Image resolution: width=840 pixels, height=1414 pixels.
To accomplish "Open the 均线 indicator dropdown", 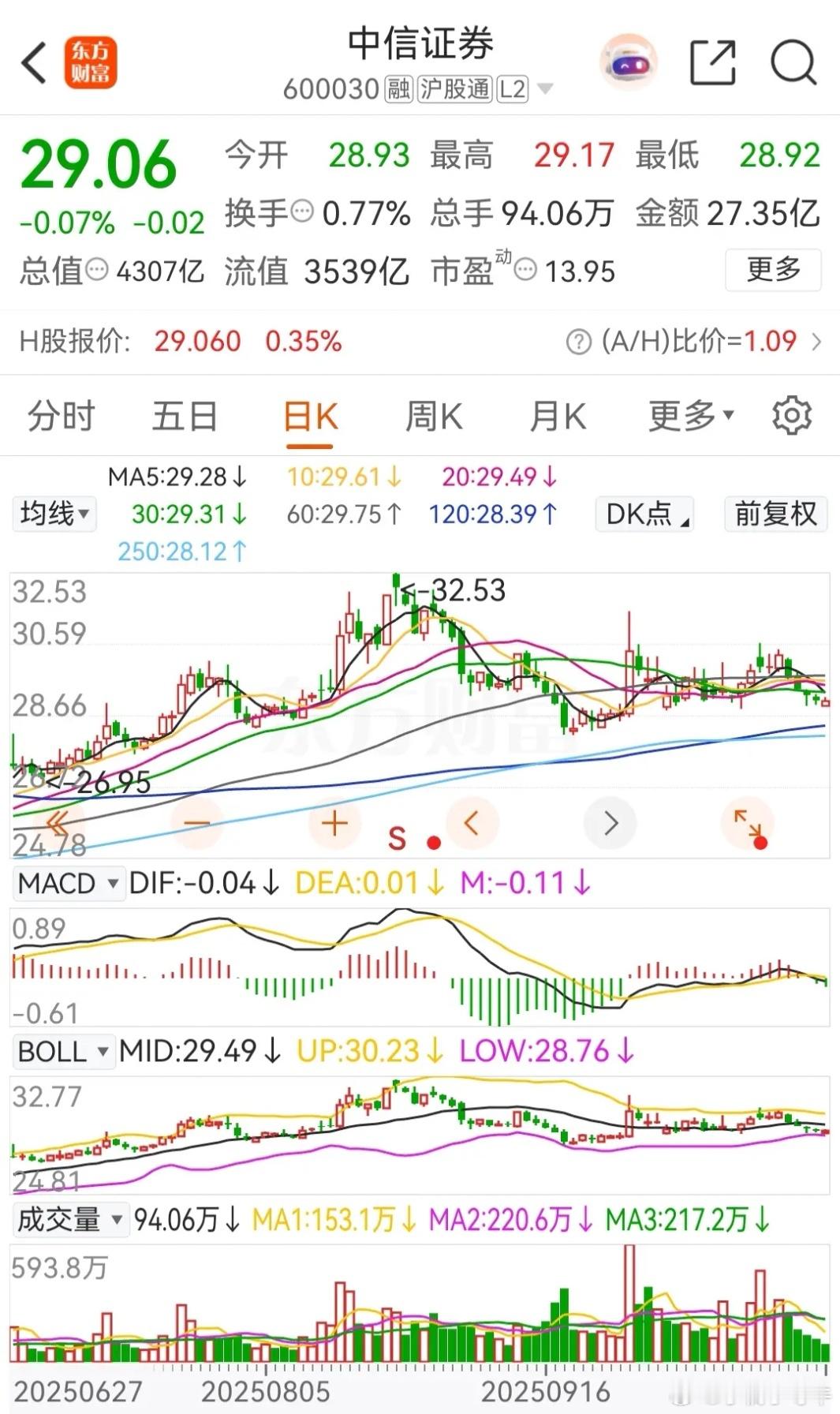I will (54, 514).
